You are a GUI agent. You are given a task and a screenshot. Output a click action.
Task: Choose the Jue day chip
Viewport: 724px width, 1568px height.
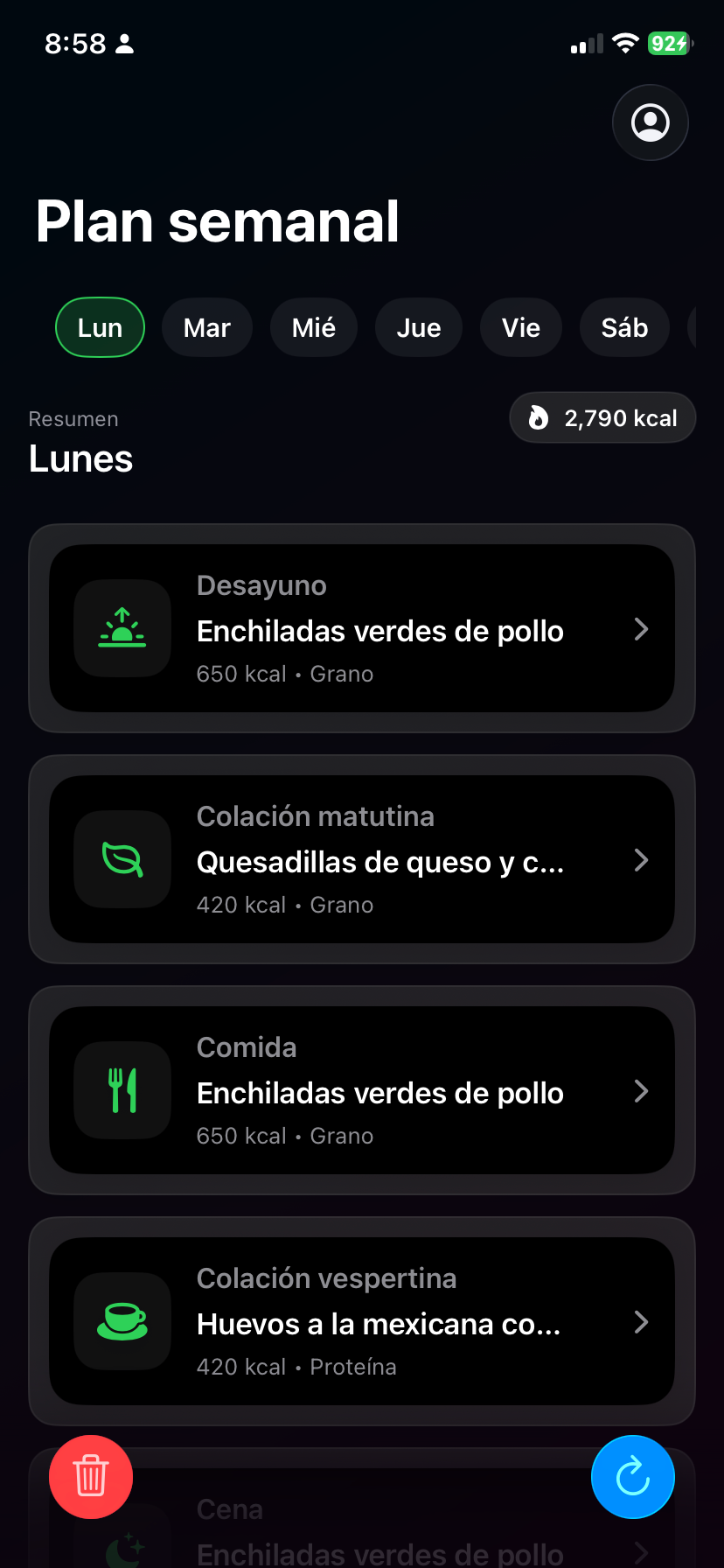coord(419,328)
